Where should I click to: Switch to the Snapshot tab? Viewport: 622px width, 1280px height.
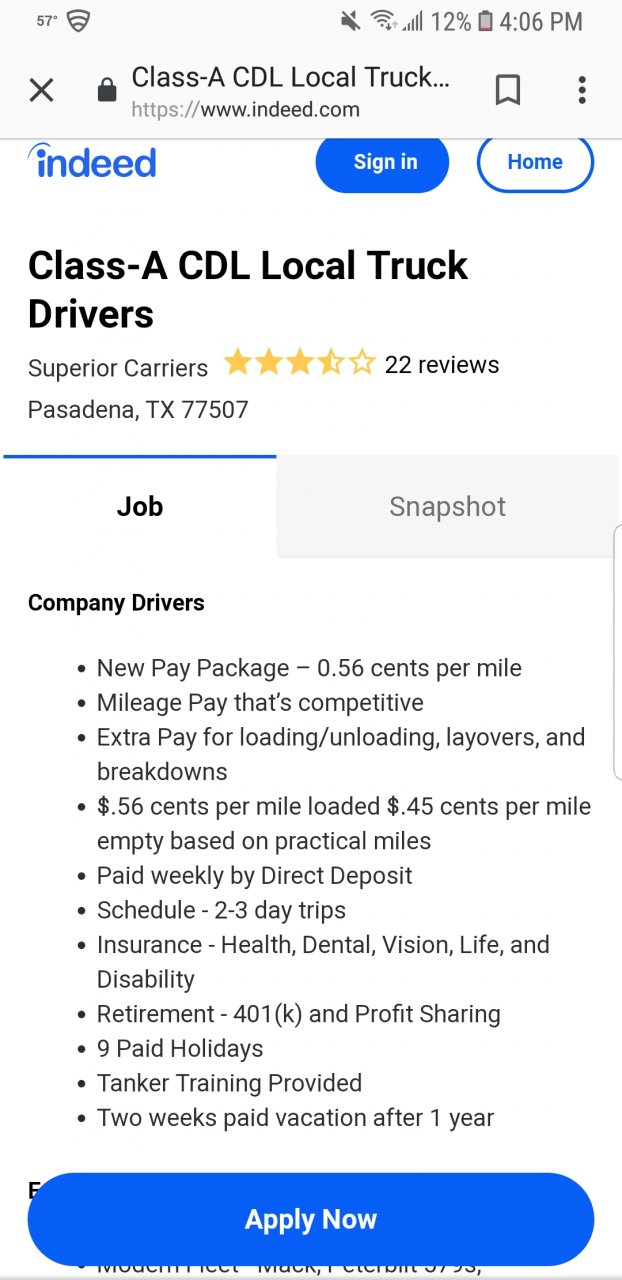click(447, 507)
